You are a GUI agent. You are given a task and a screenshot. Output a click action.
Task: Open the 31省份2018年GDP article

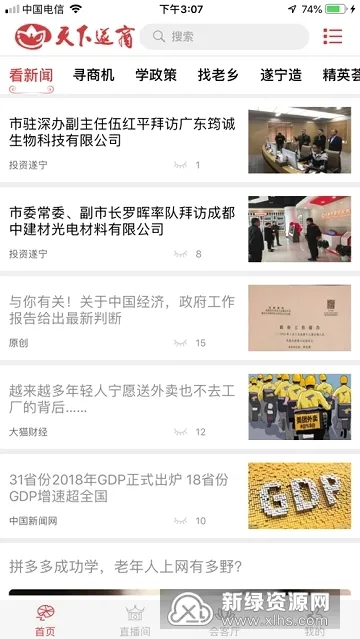180,496
